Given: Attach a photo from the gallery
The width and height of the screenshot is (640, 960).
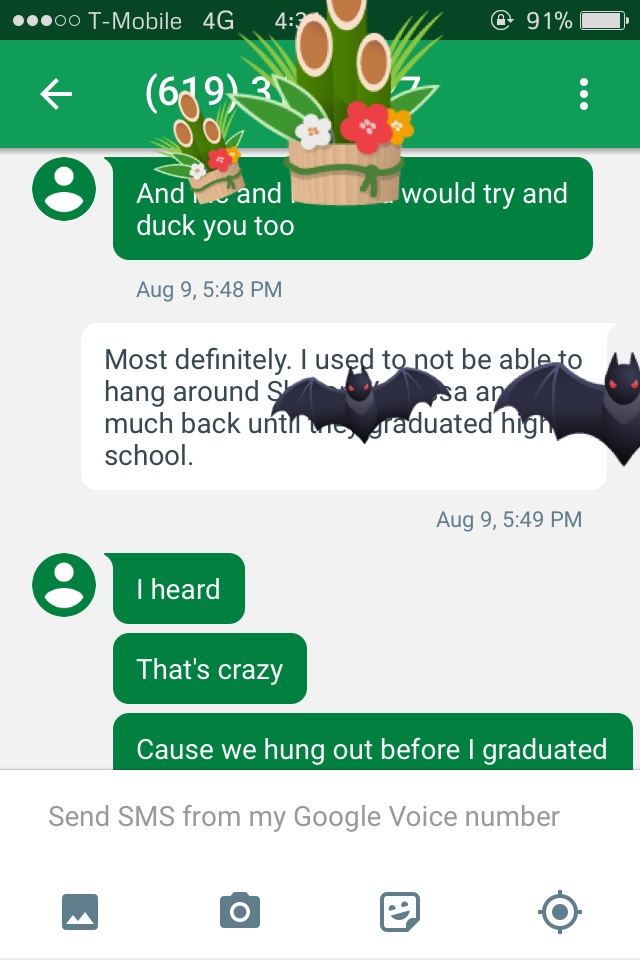Looking at the screenshot, I should point(80,912).
